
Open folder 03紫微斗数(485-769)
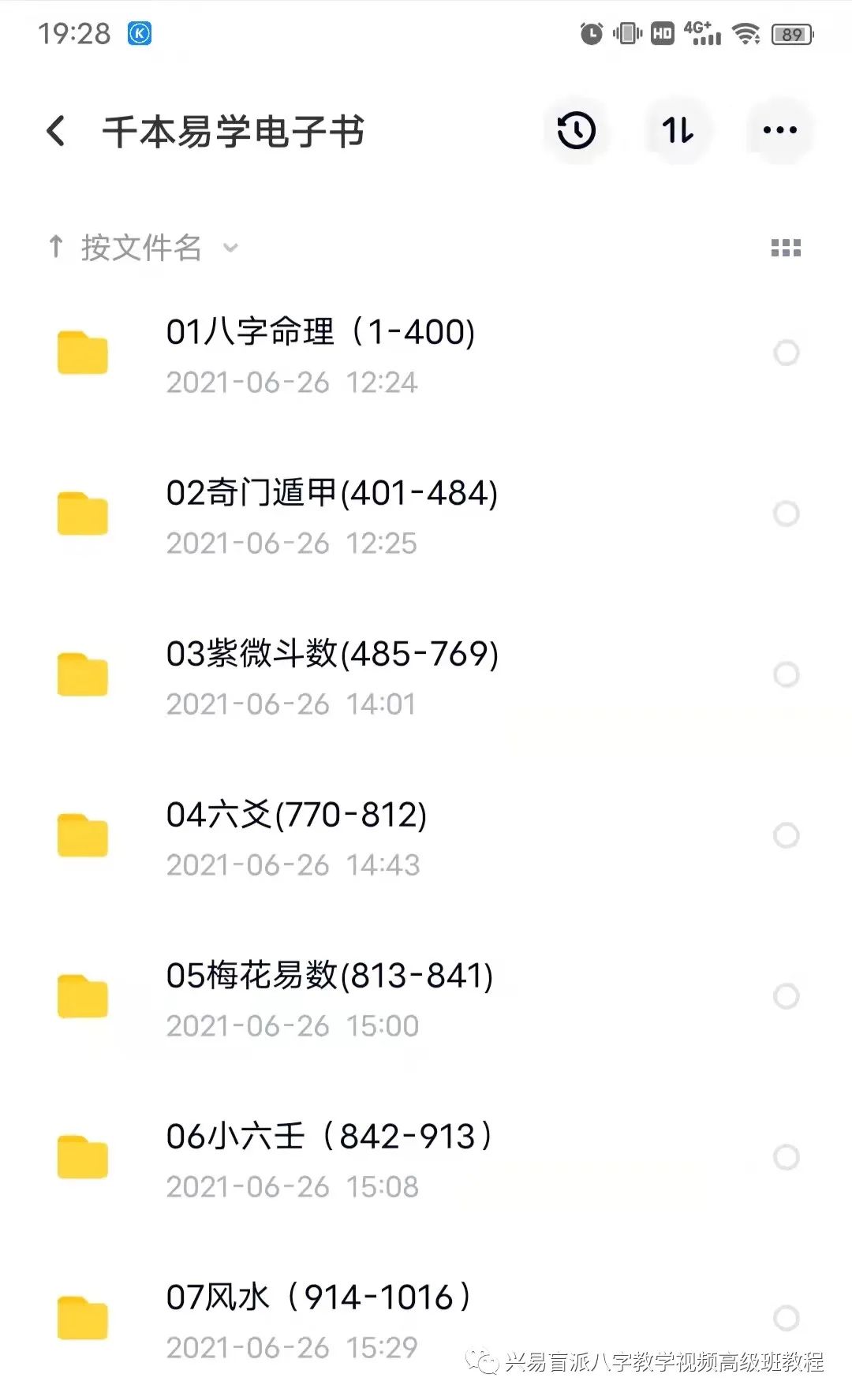pos(331,674)
